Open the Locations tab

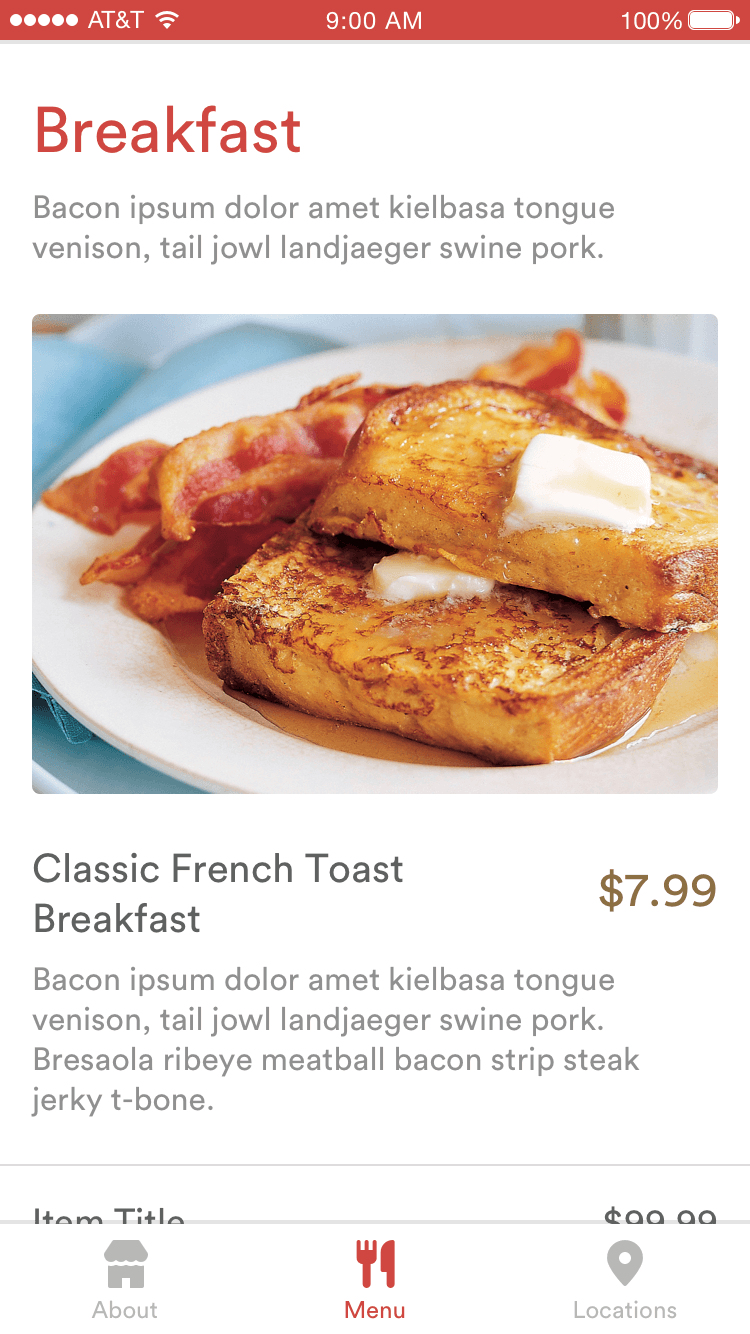pyautogui.click(x=625, y=1280)
